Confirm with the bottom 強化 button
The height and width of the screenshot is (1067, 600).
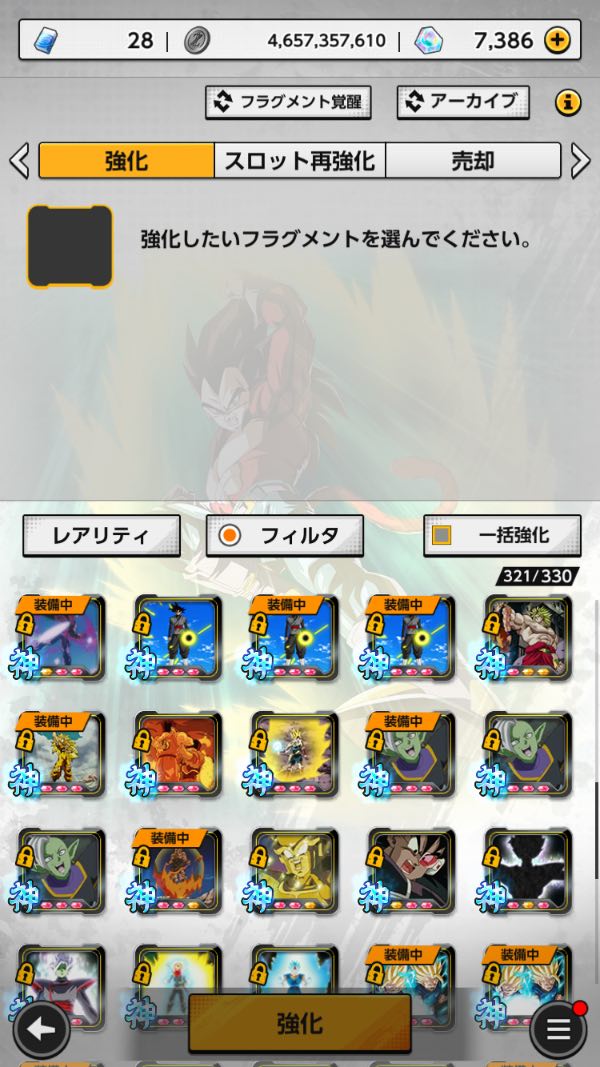(x=299, y=1023)
